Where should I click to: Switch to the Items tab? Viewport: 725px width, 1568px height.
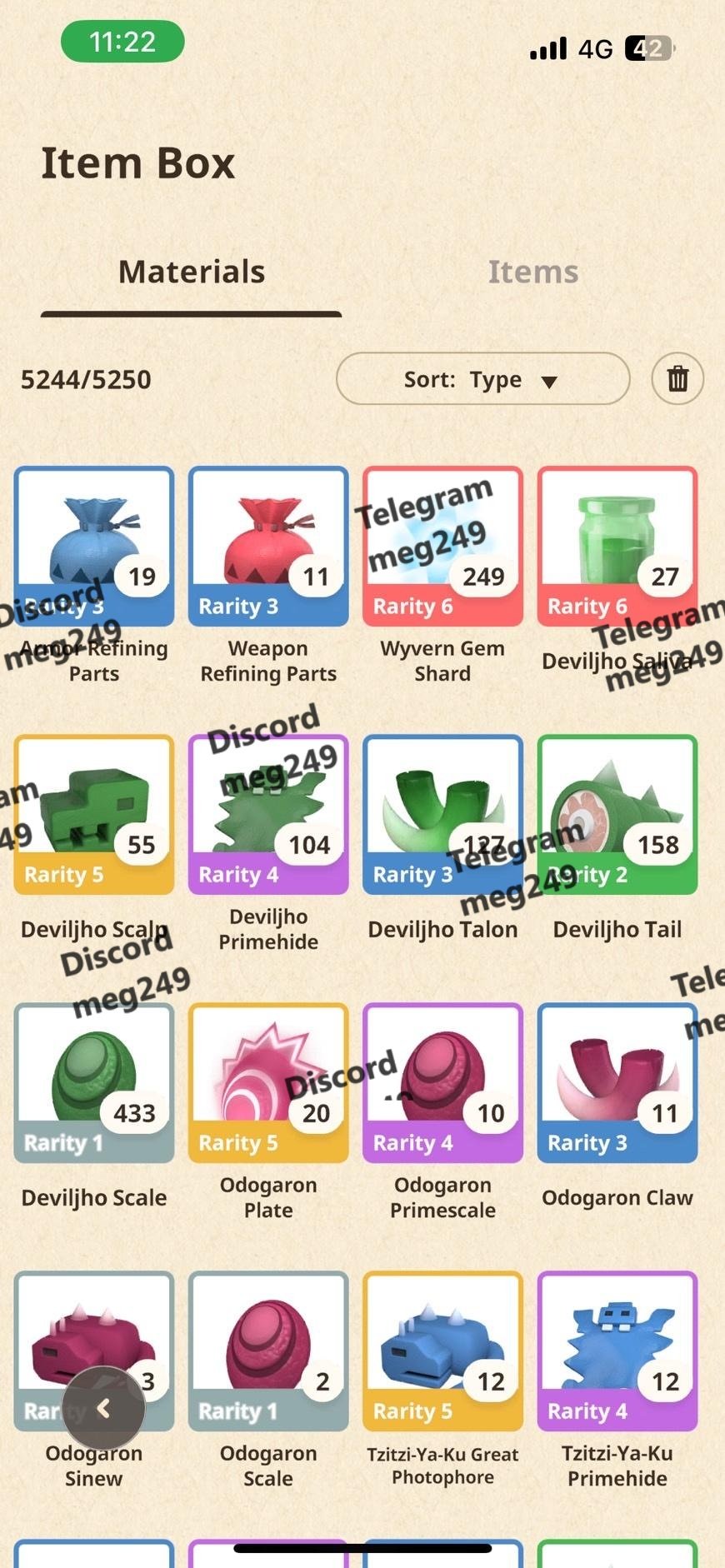[x=532, y=272]
